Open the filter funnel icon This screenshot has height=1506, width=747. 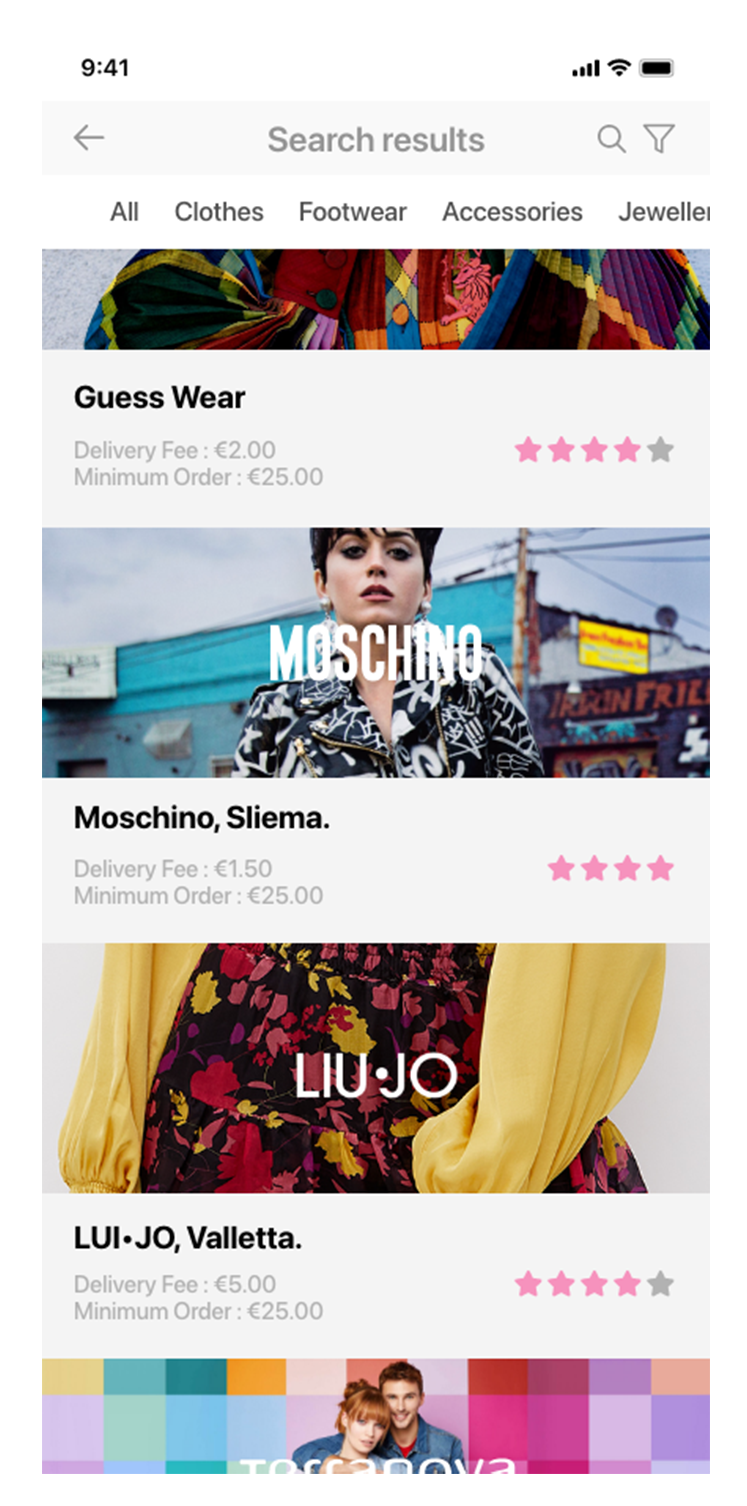659,139
